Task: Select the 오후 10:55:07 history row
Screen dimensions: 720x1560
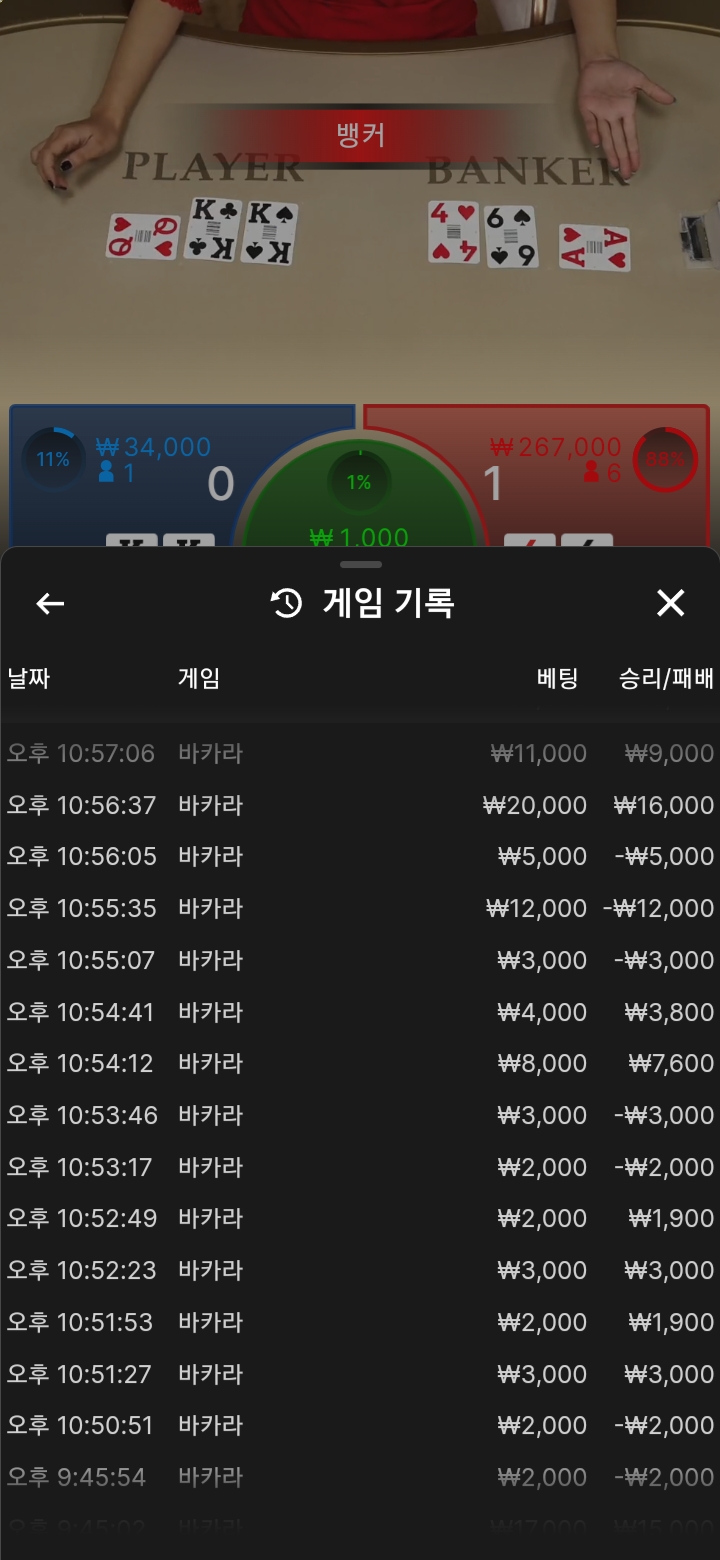Action: click(360, 960)
